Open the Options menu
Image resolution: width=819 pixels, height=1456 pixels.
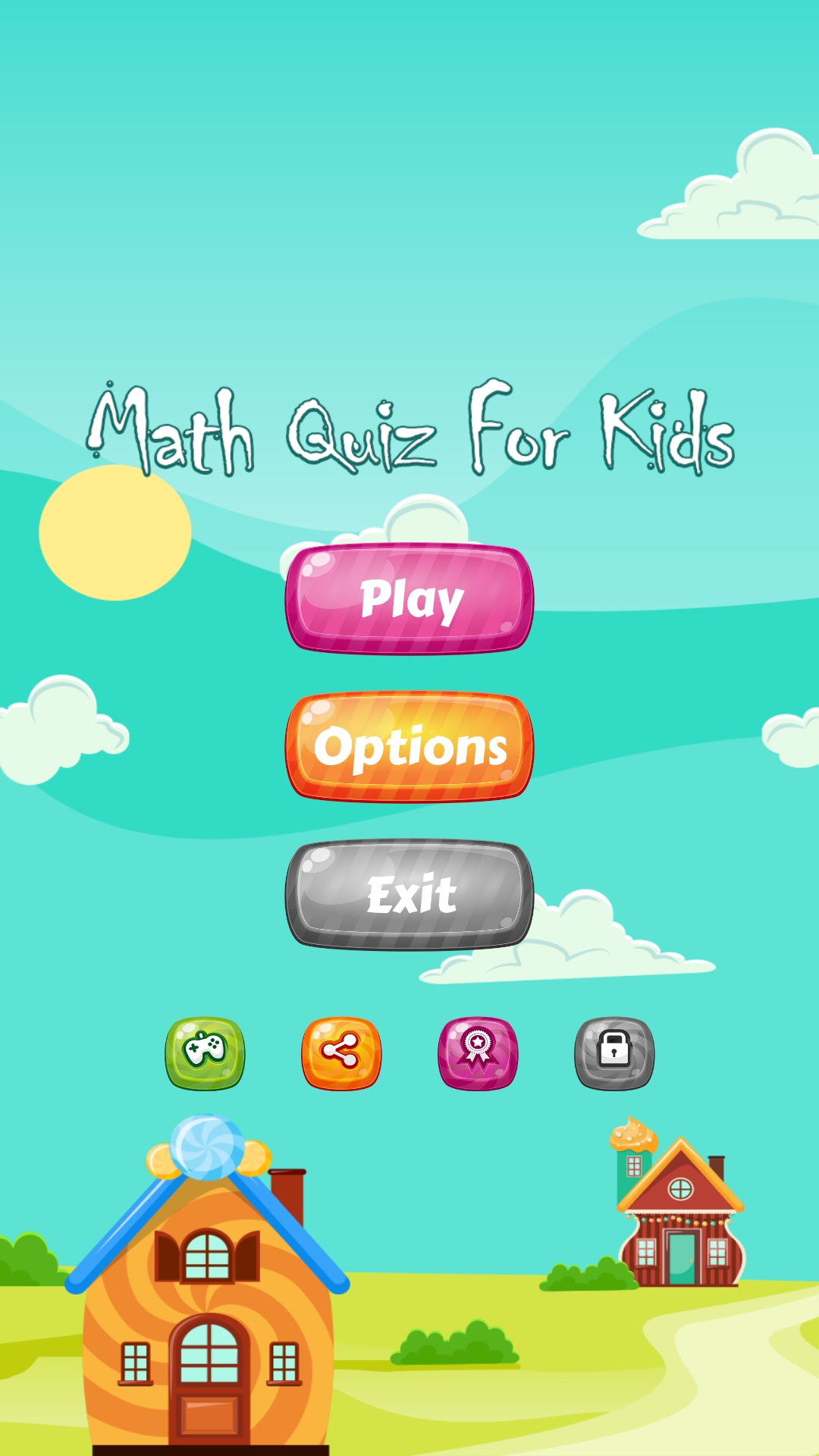(x=409, y=747)
